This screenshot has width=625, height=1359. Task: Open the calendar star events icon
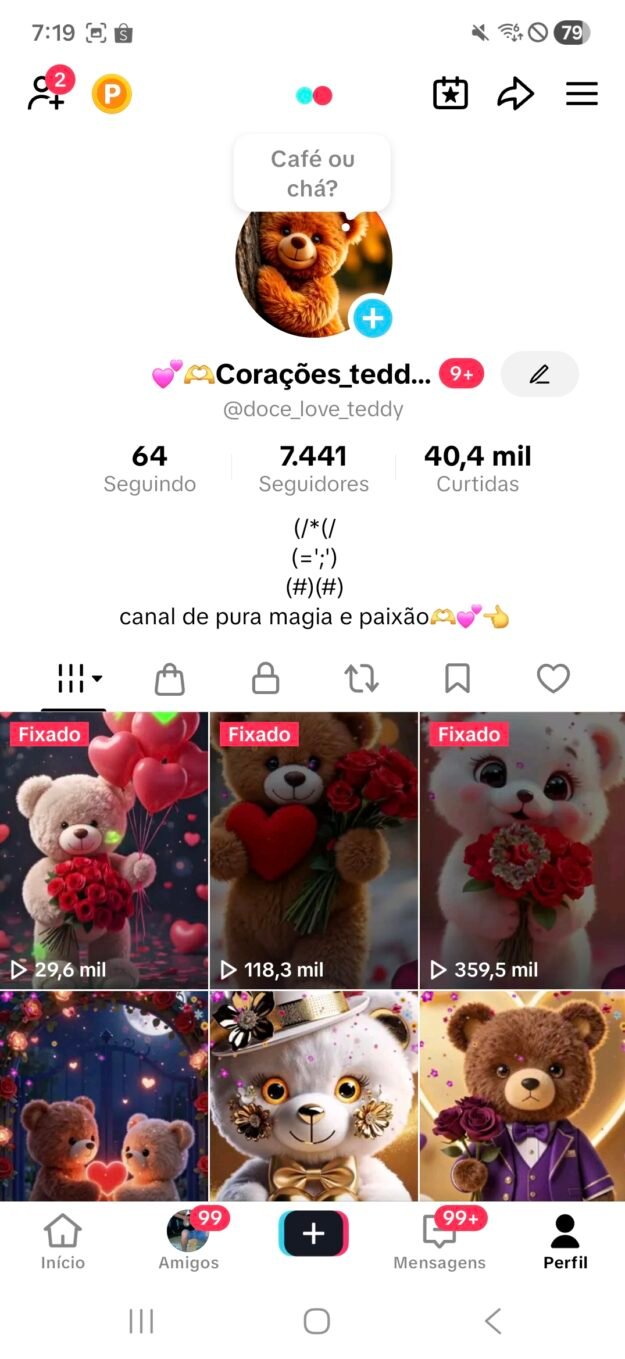[450, 94]
